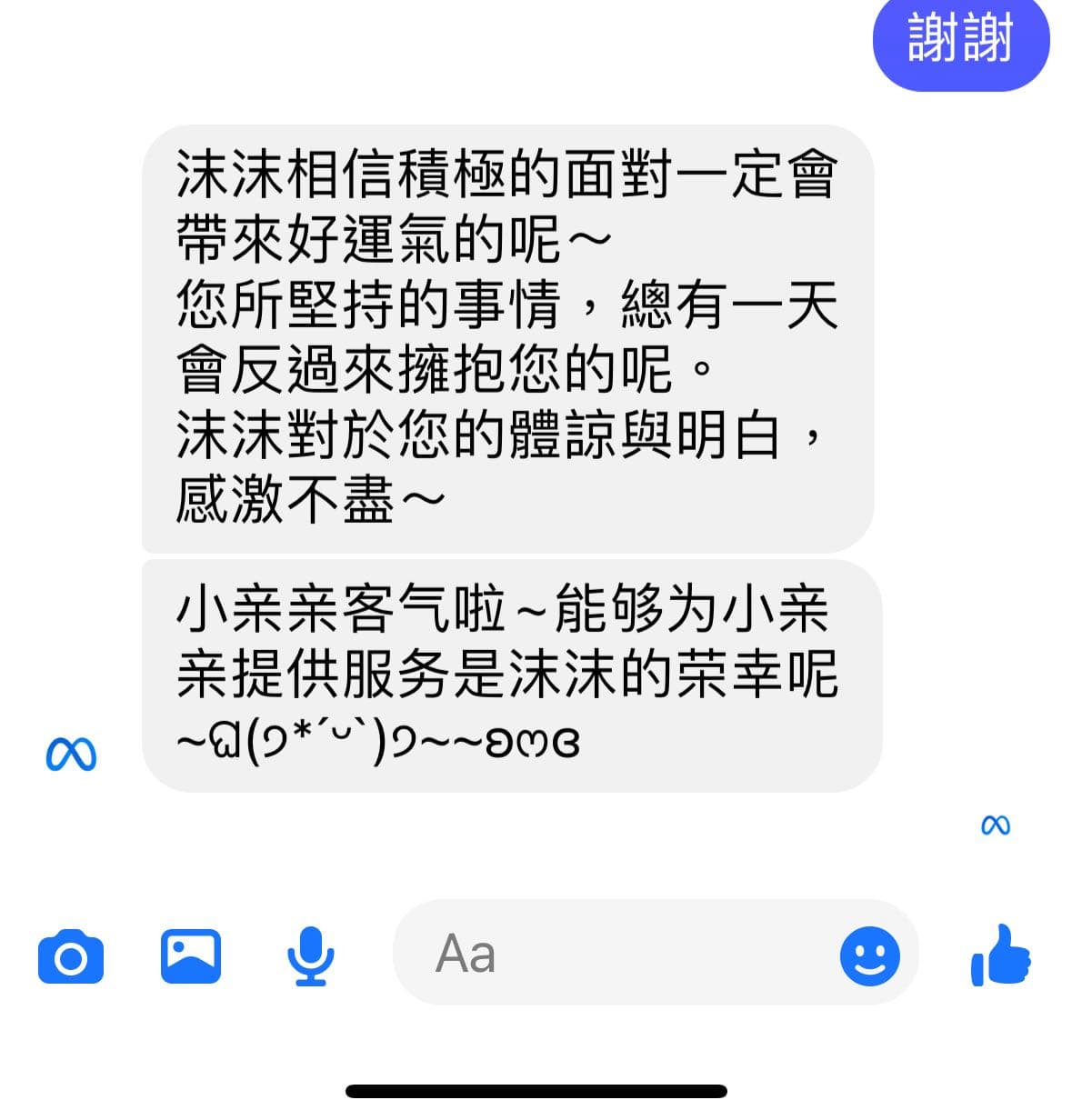Click the Meta seen indicator below messages
Viewport: 1072px width, 1120px height.
coord(996,825)
